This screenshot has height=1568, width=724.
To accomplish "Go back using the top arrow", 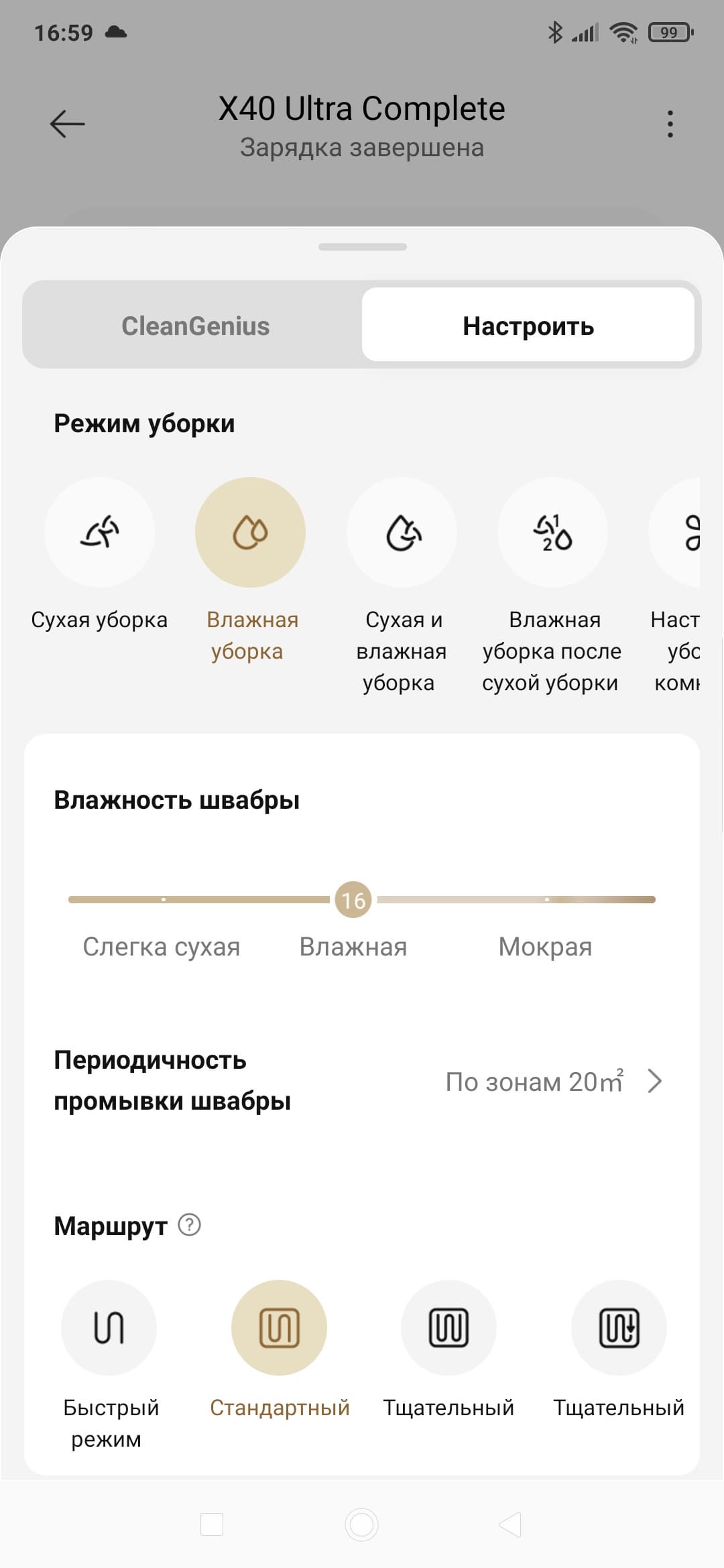I will (67, 124).
